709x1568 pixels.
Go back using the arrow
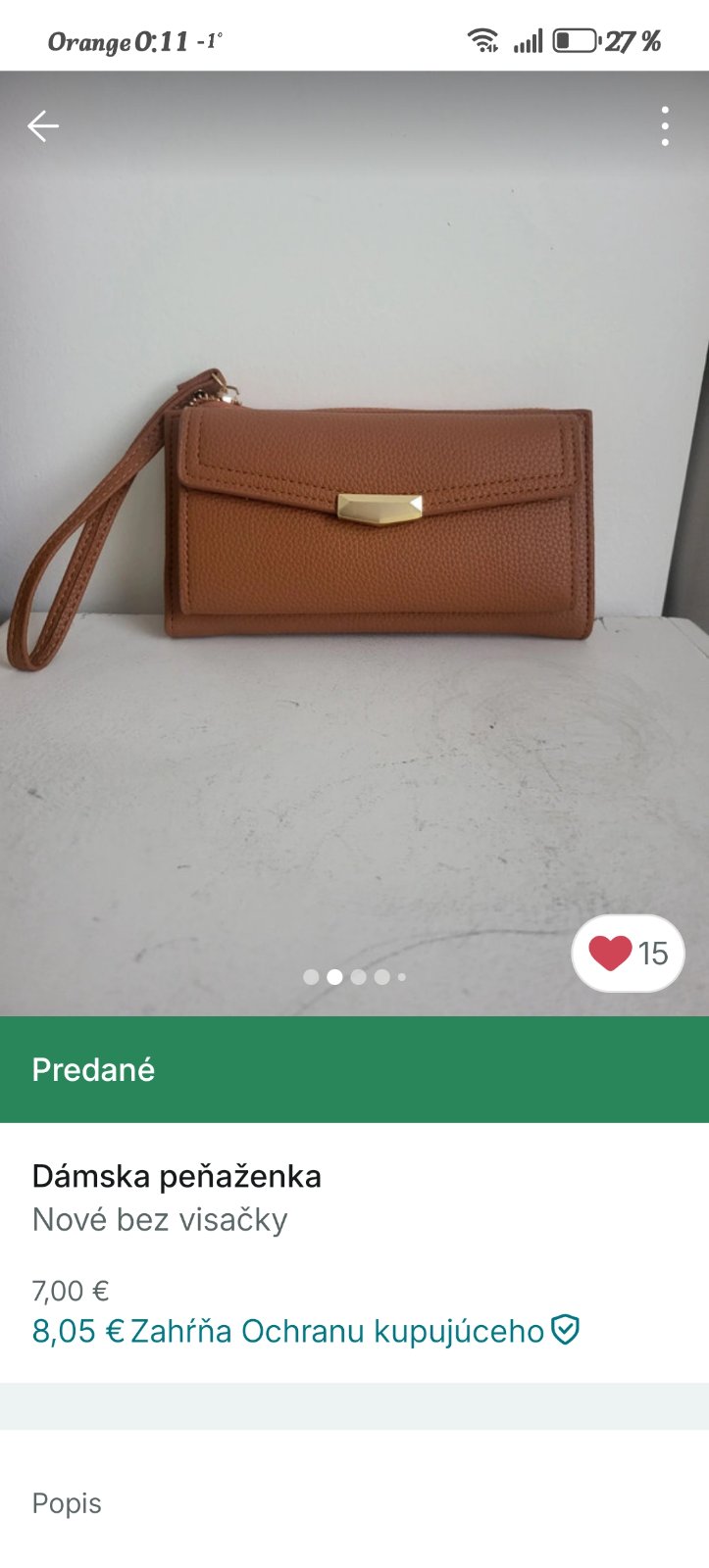[x=43, y=126]
